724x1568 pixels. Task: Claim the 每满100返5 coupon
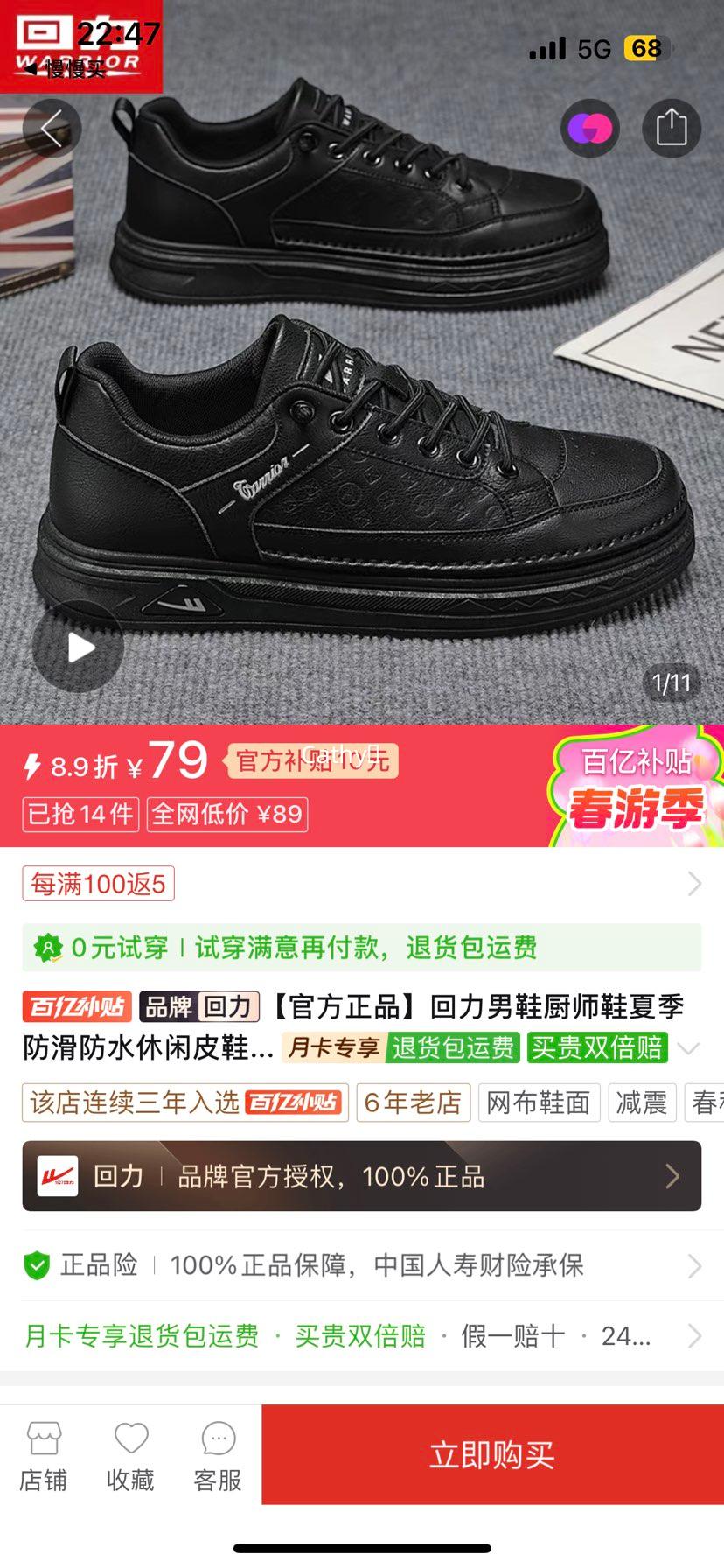coord(98,884)
